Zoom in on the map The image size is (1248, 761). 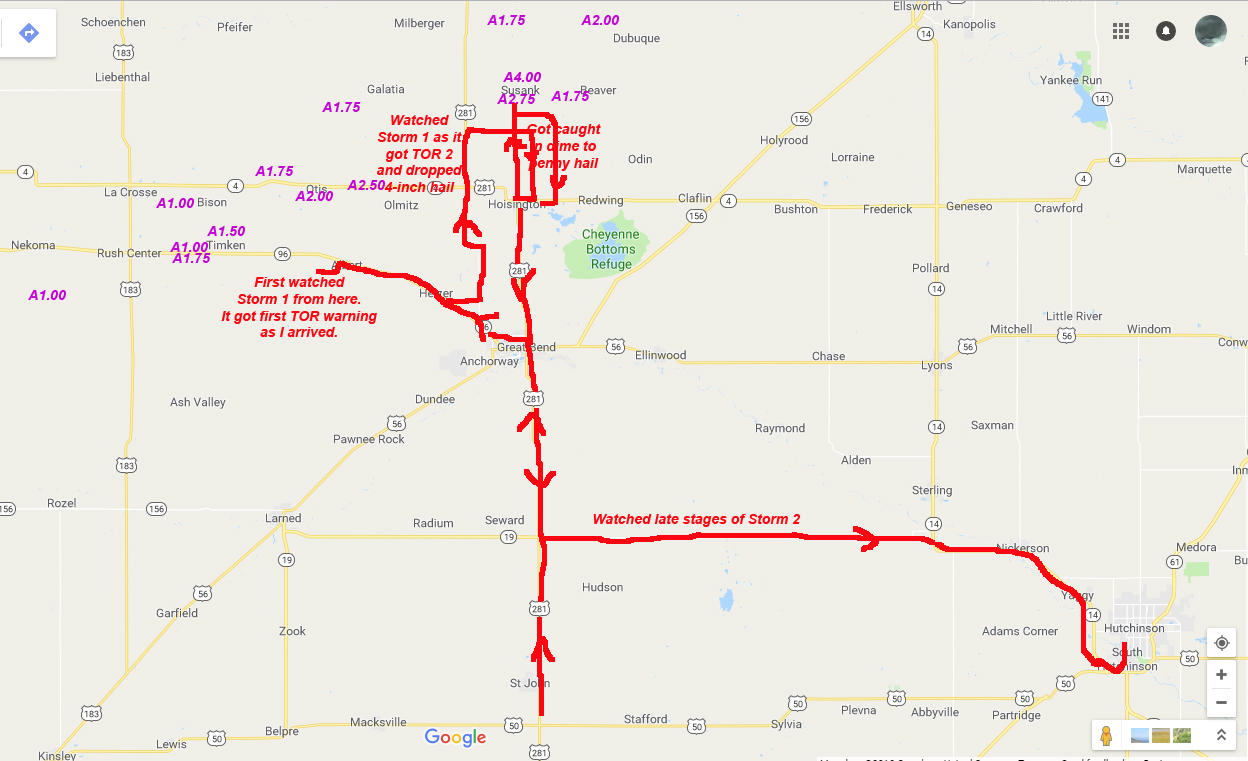point(1221,675)
